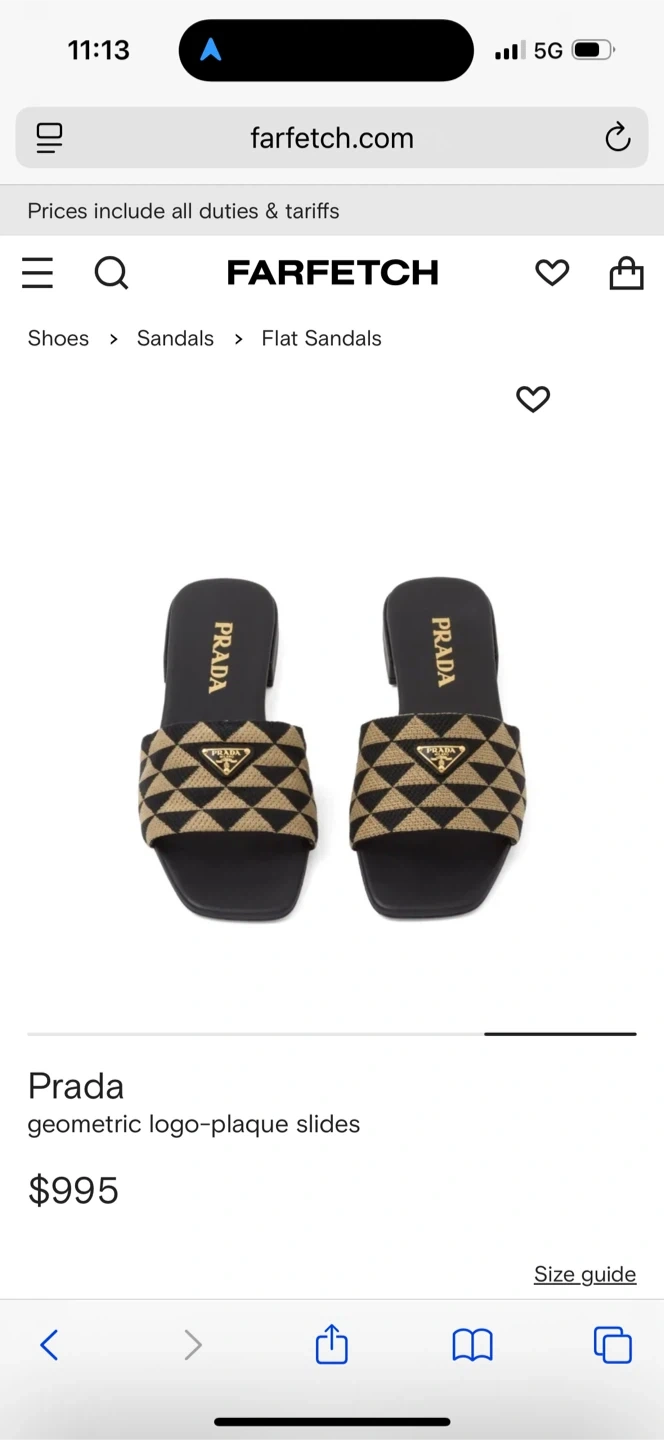The image size is (664, 1440).
Task: Open the Sandals breadcrumb
Action: [175, 339]
